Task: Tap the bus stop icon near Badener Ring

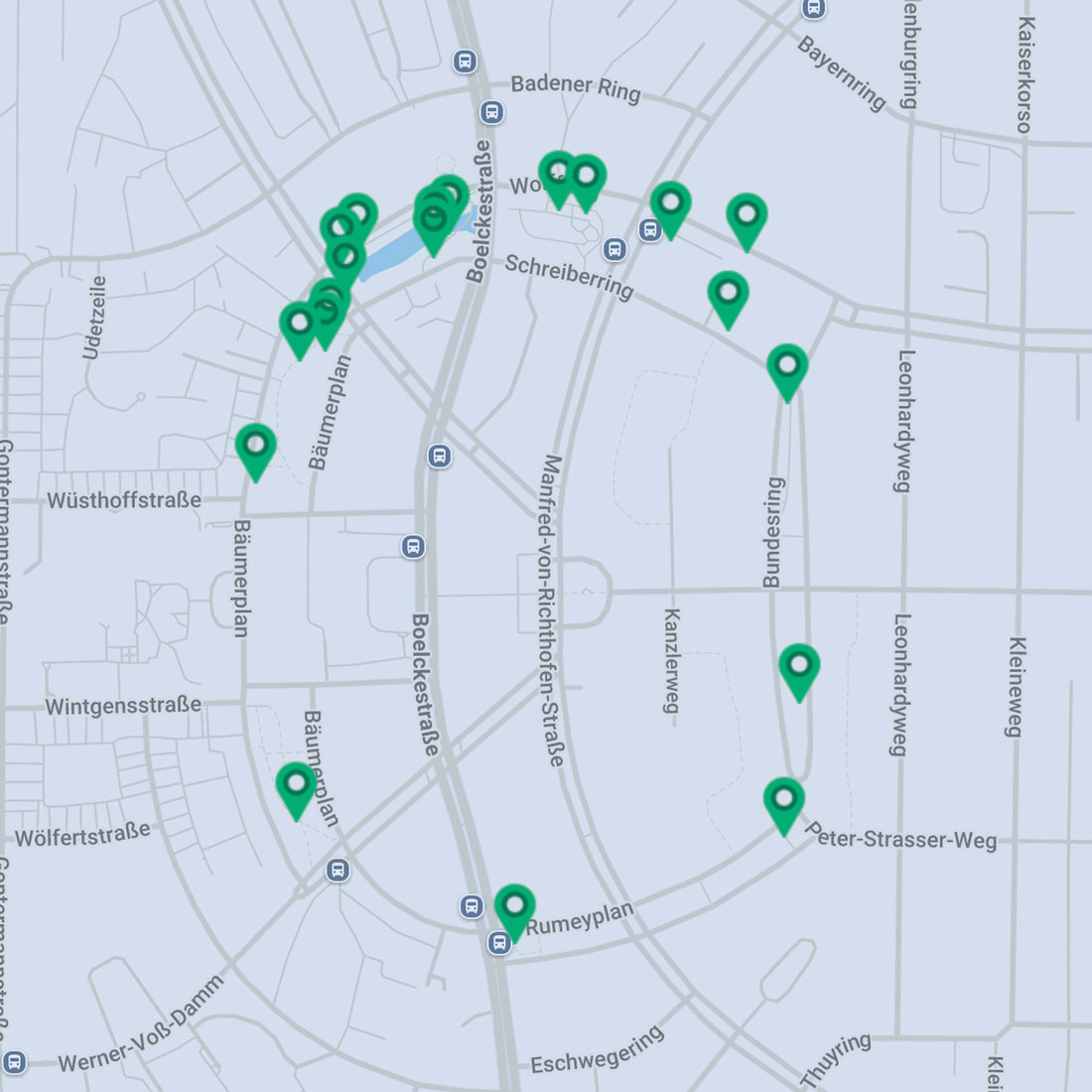Action: coord(489,111)
